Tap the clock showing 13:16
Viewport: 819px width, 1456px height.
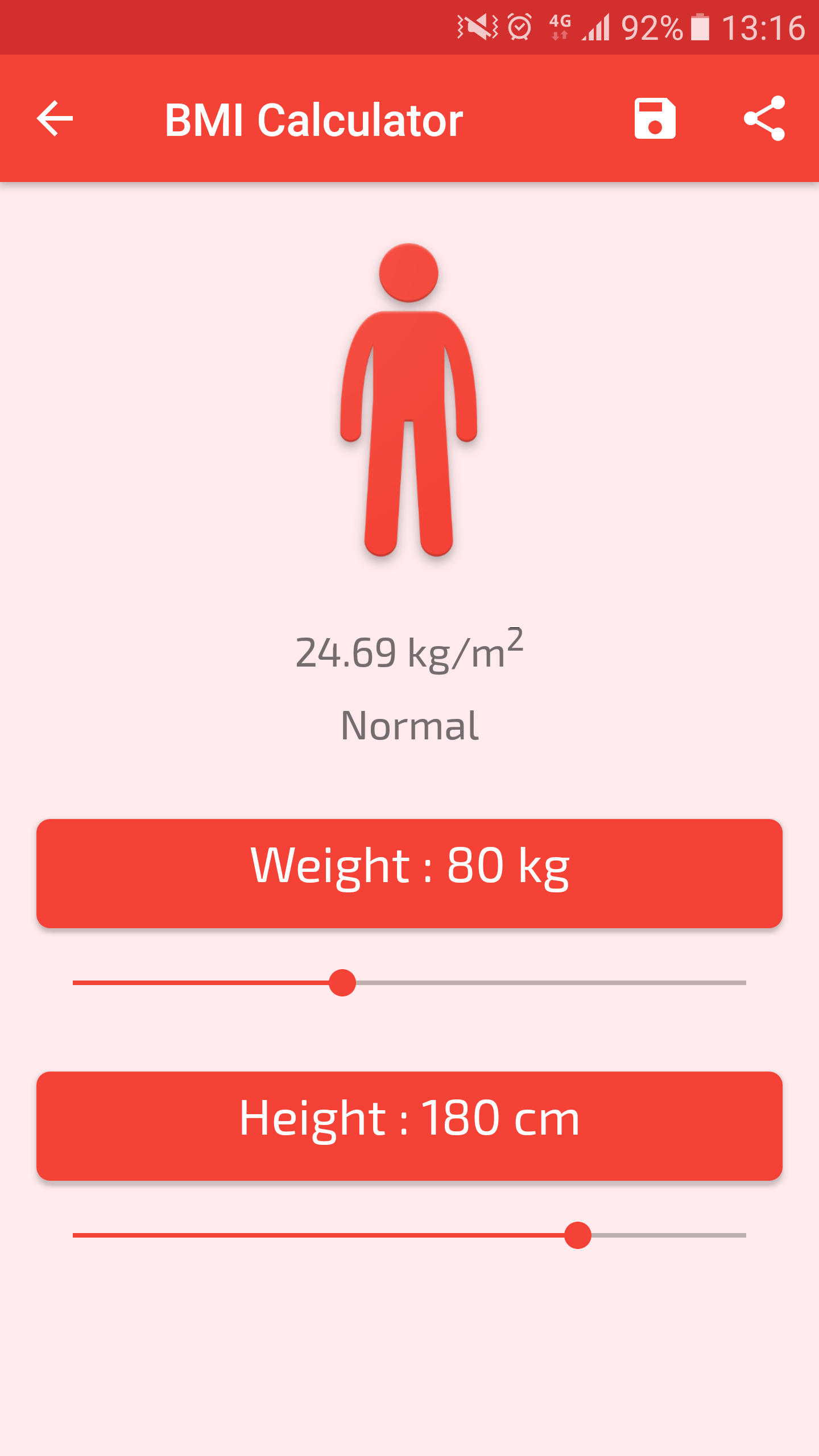(765, 26)
